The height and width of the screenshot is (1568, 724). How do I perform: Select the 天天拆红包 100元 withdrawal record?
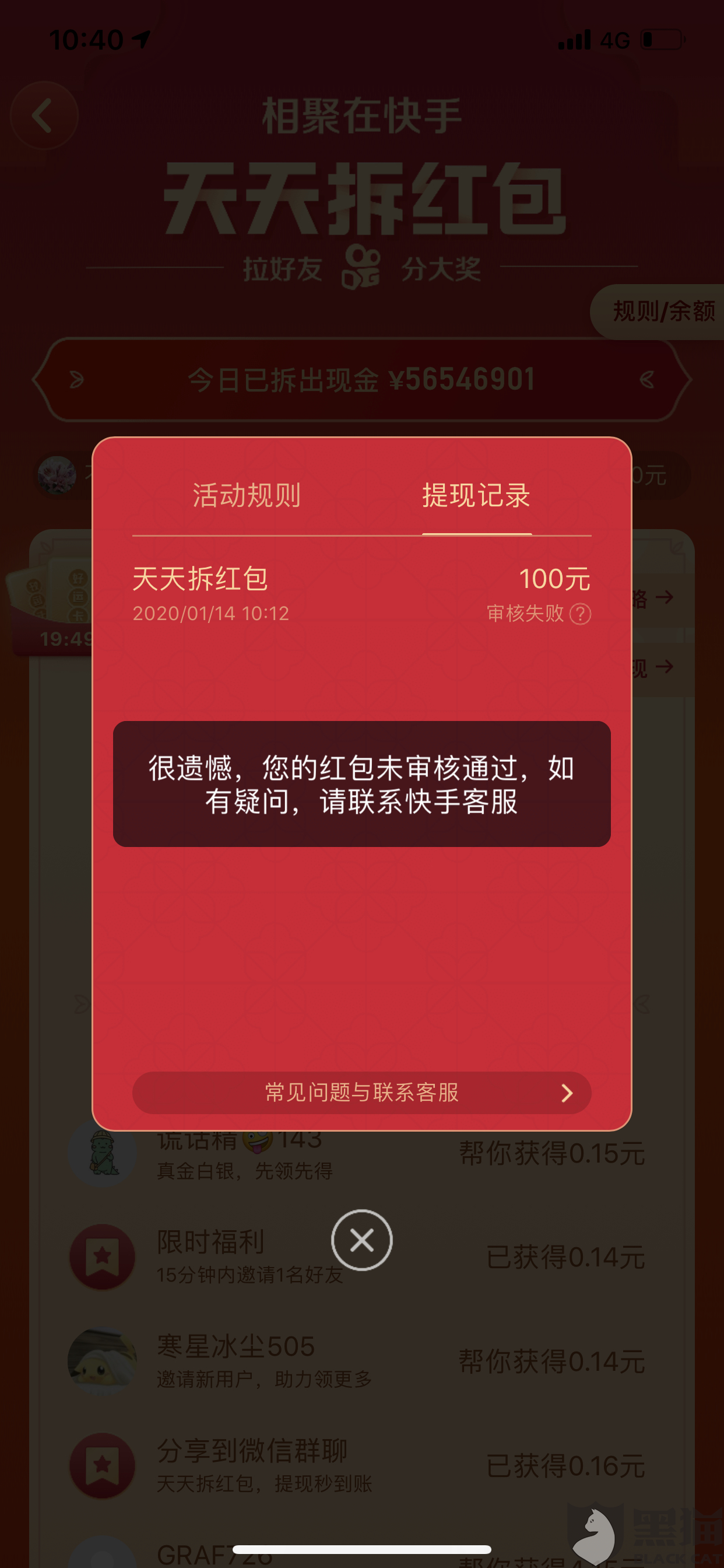pos(361,593)
